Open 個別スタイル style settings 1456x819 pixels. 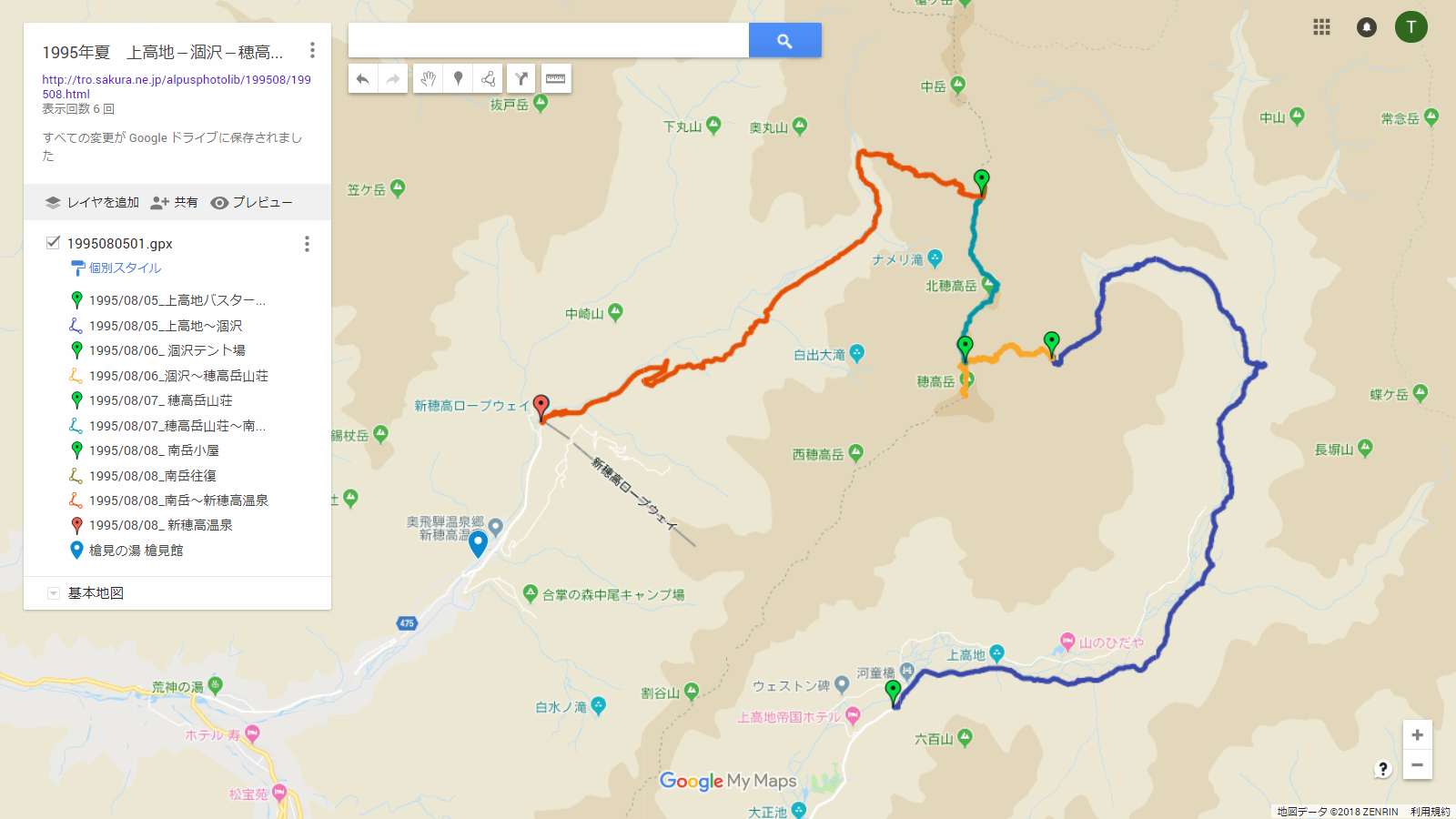(125, 268)
